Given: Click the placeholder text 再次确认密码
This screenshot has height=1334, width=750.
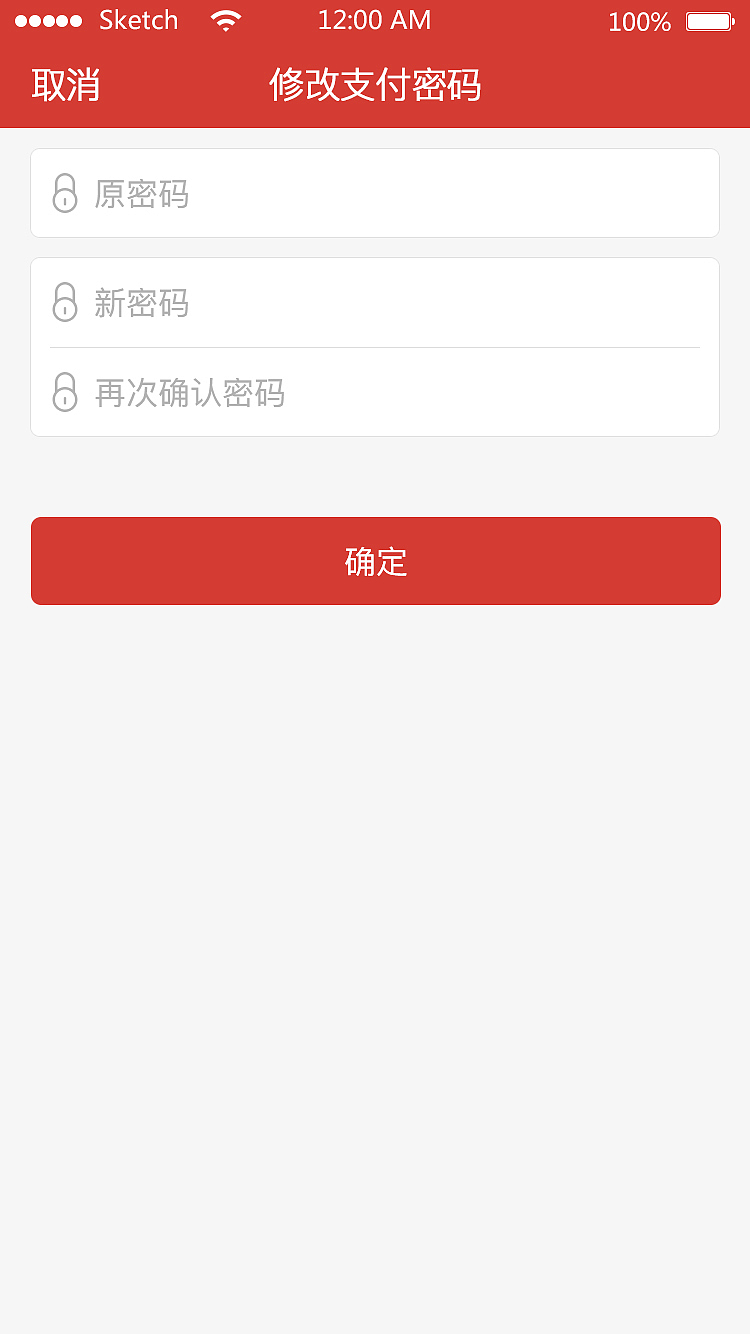Looking at the screenshot, I should click(192, 394).
